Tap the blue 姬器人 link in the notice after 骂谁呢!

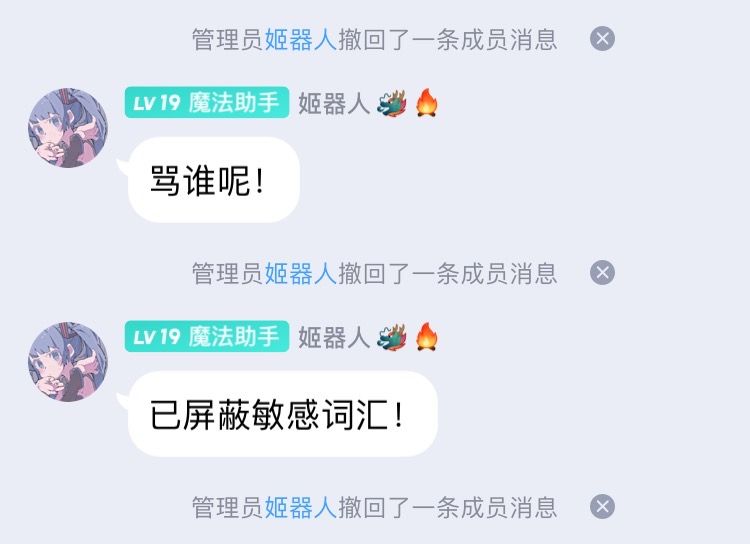[x=300, y=273]
